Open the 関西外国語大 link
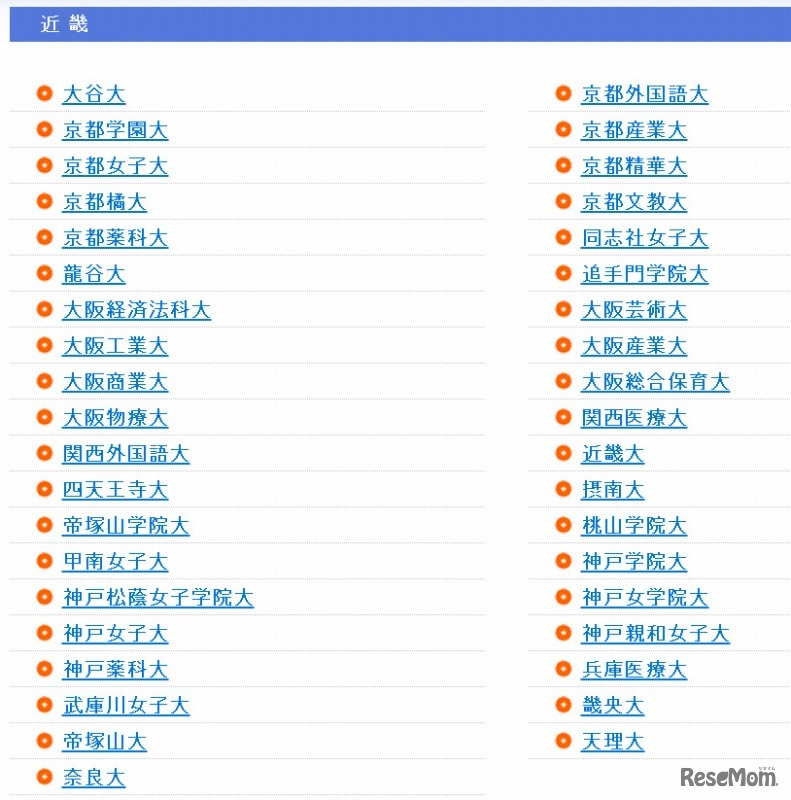 (125, 454)
